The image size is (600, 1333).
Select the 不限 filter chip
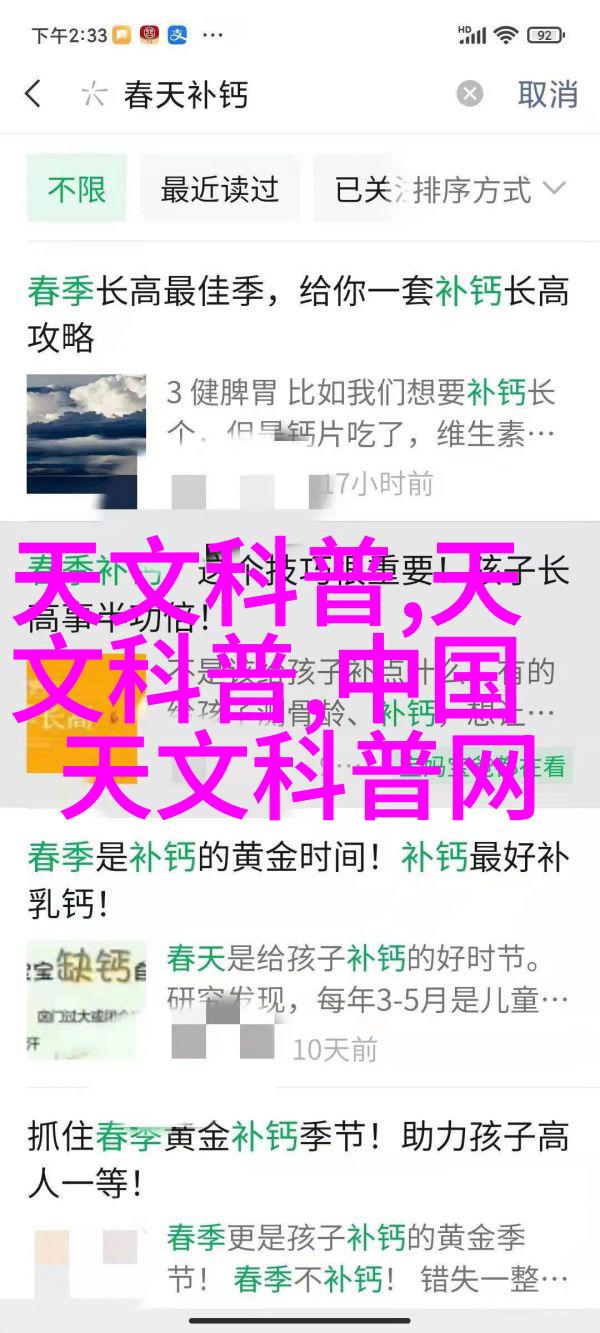tap(77, 189)
